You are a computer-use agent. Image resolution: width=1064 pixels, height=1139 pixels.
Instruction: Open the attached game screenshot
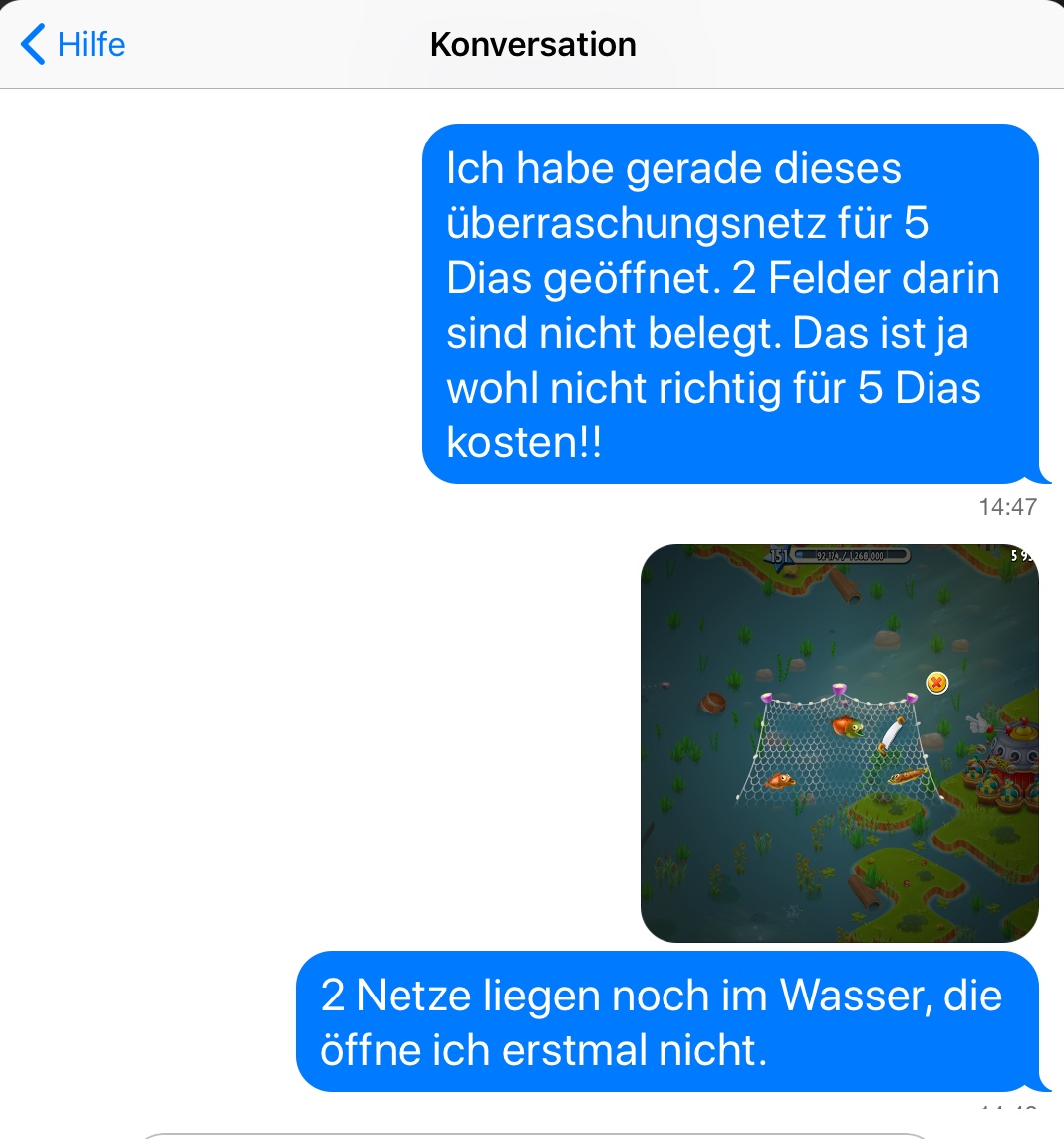(840, 743)
